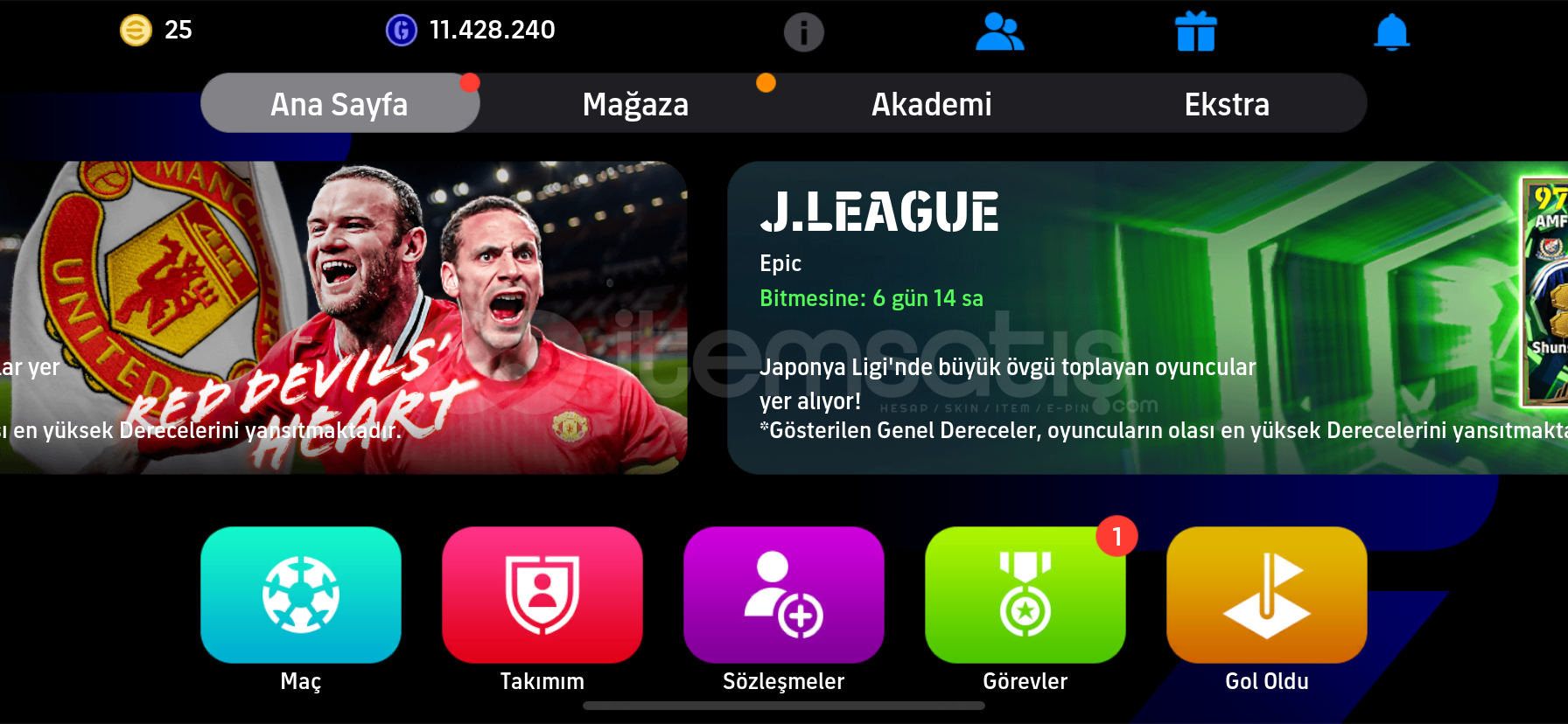
Task: Open the gift box rewards
Action: click(1195, 32)
